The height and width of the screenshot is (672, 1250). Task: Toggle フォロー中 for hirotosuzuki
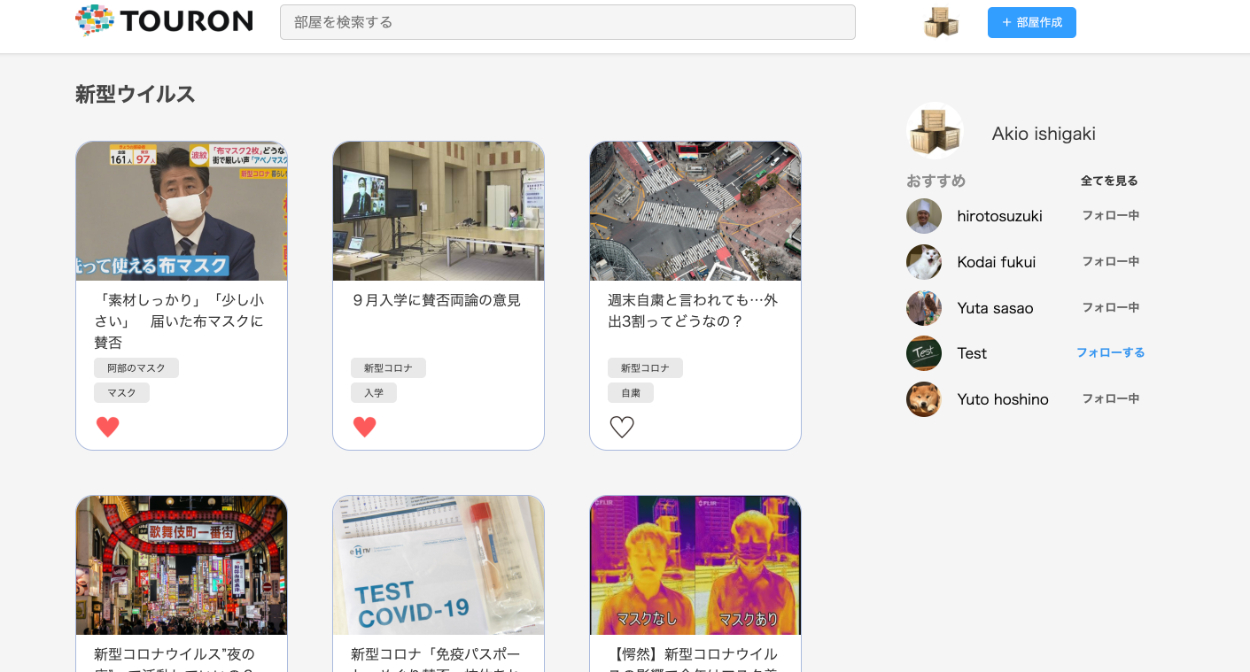point(1110,215)
